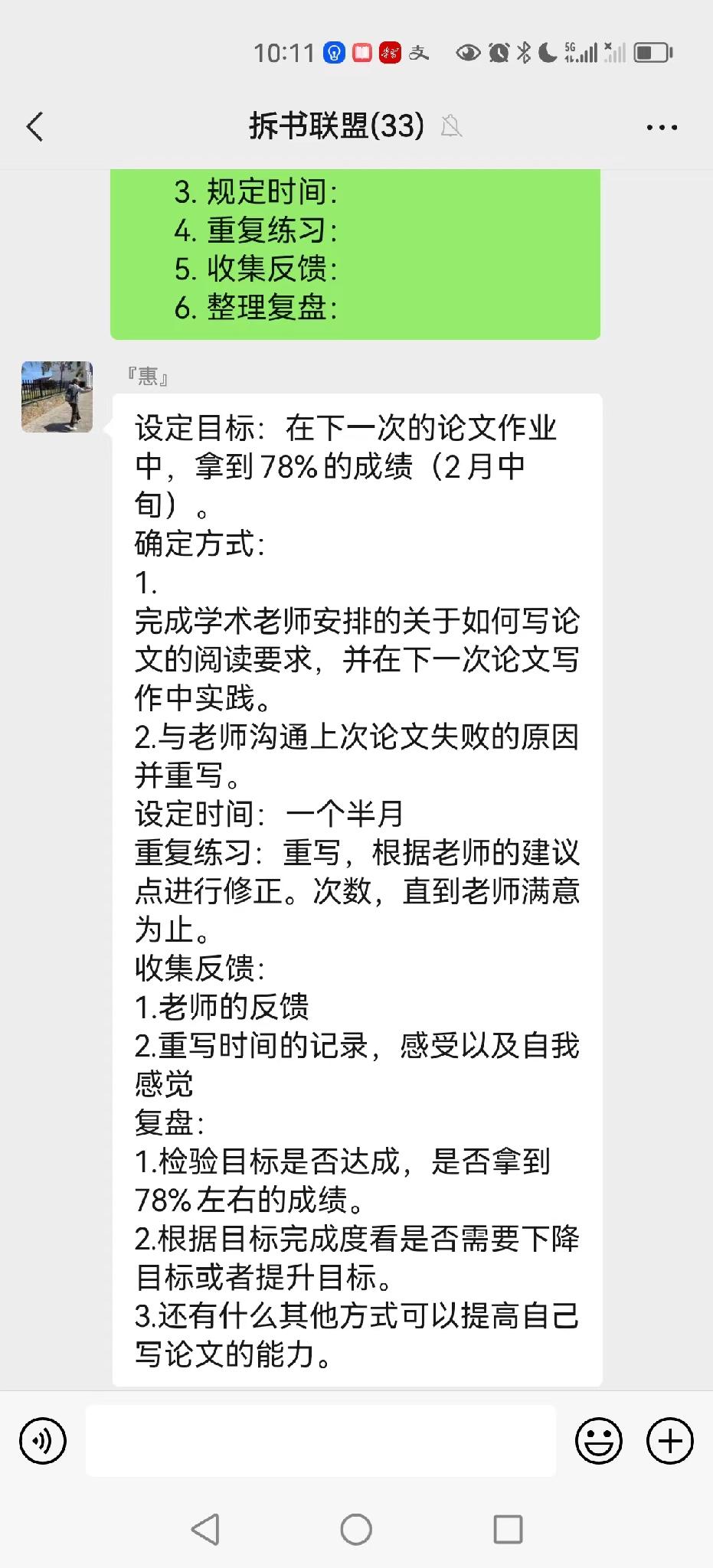This screenshot has width=713, height=1568.
Task: Tap the message text field
Action: point(320,1441)
